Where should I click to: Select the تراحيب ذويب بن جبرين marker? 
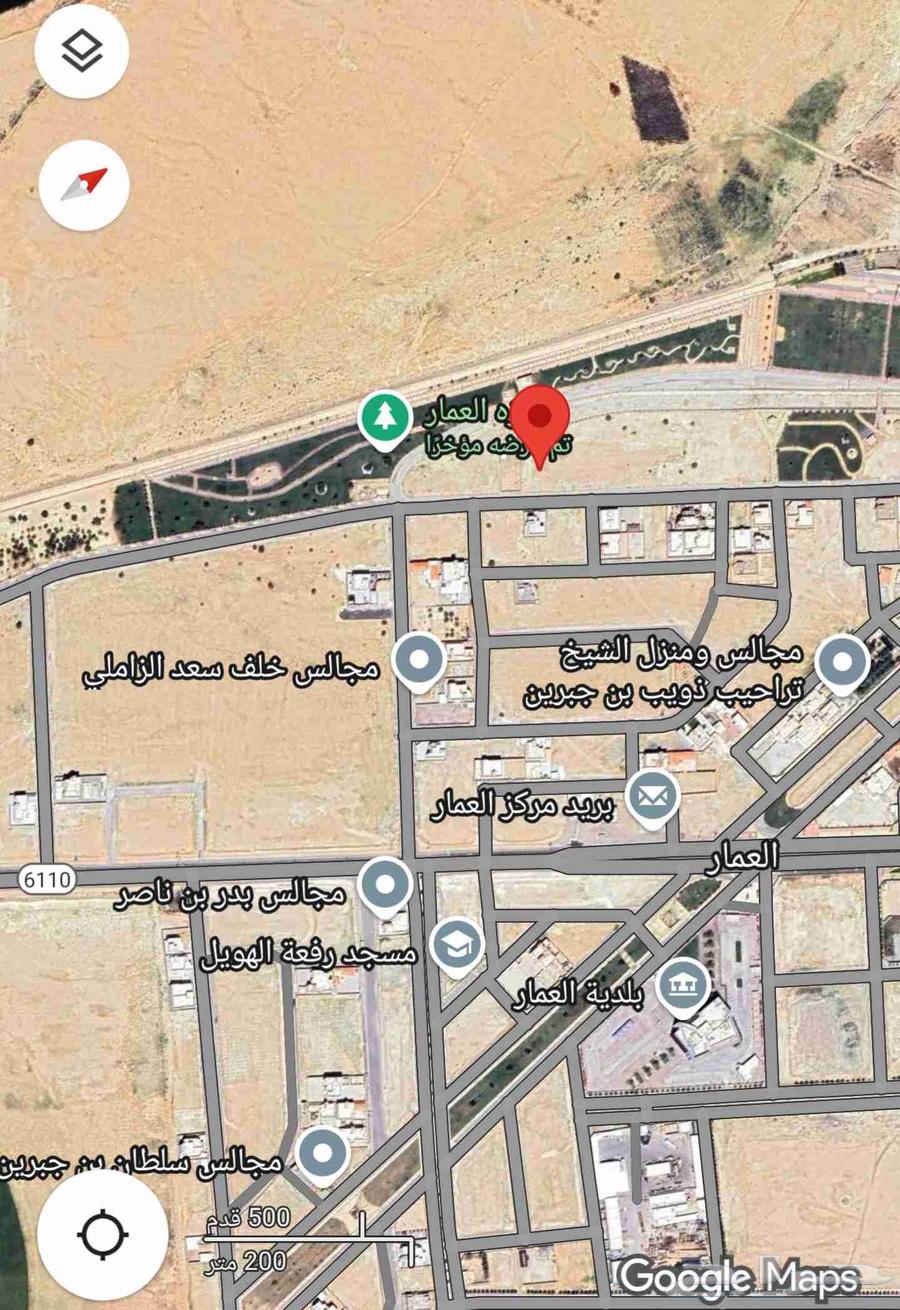tap(842, 662)
